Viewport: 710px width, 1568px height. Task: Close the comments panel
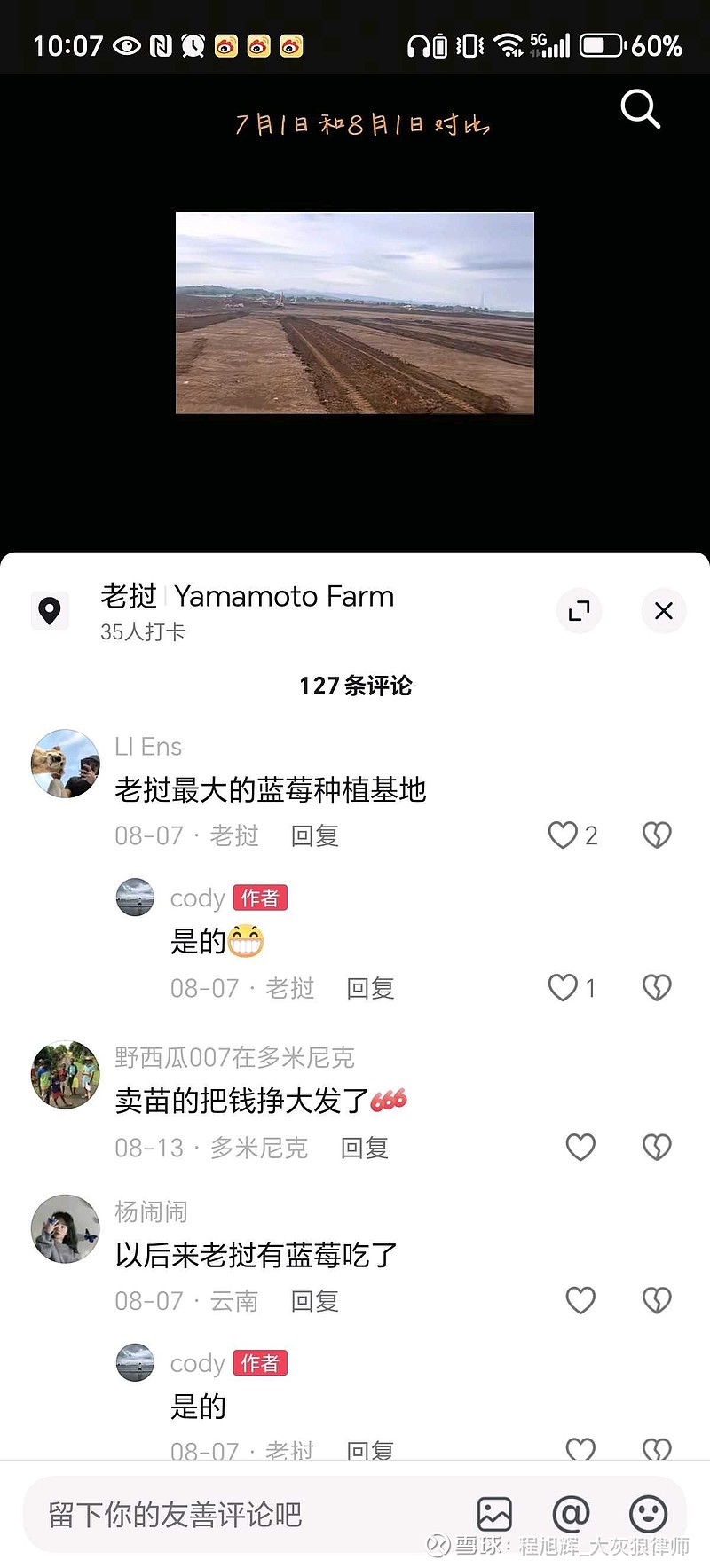[x=663, y=610]
